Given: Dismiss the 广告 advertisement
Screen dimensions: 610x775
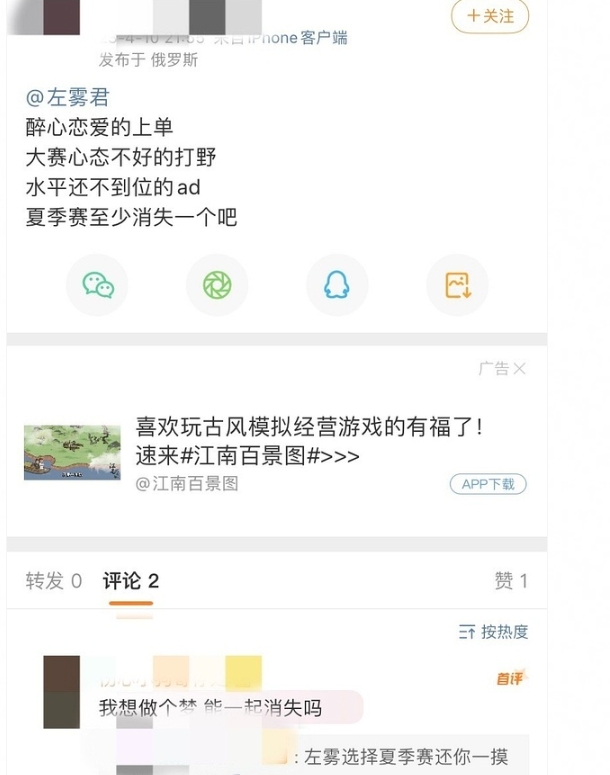Looking at the screenshot, I should pos(519,369).
